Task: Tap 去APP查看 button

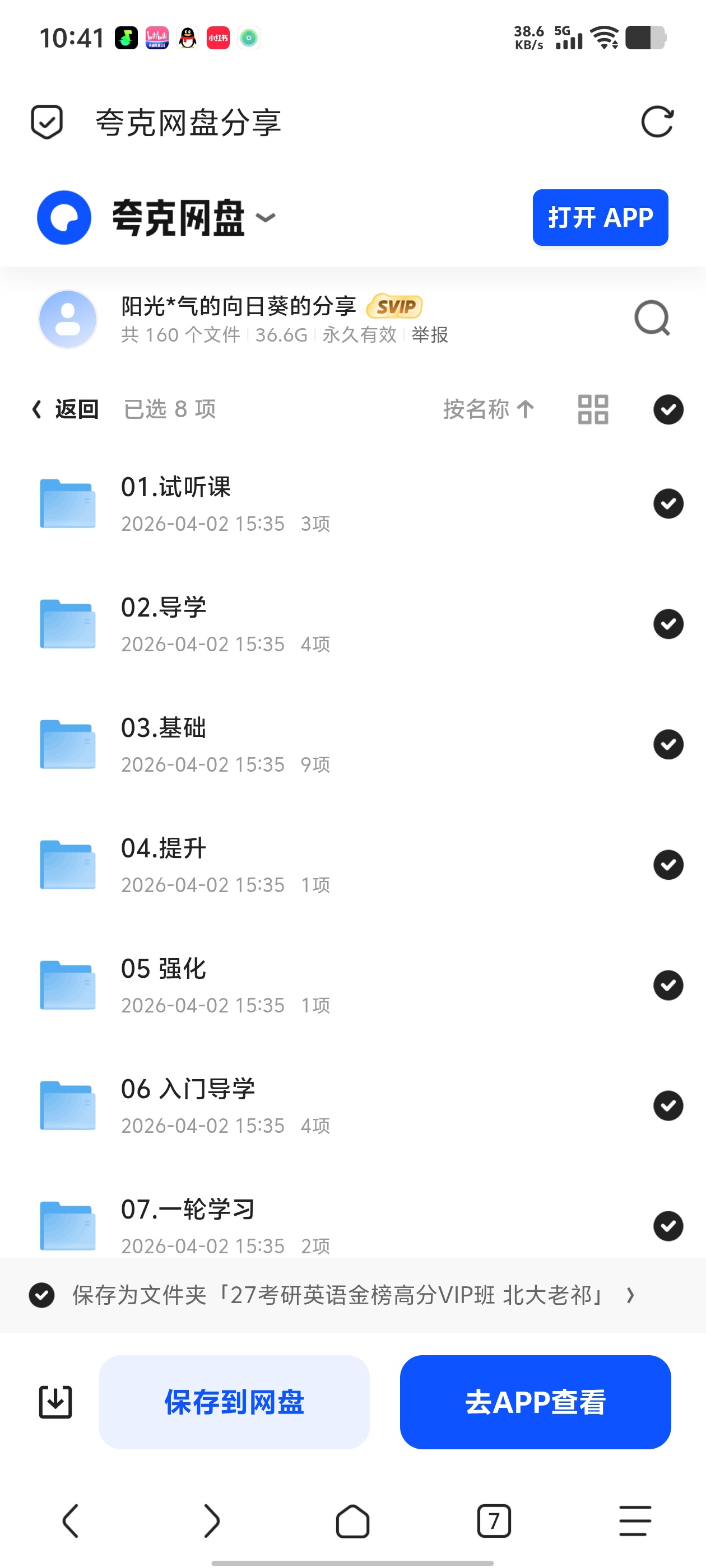Action: point(535,1402)
